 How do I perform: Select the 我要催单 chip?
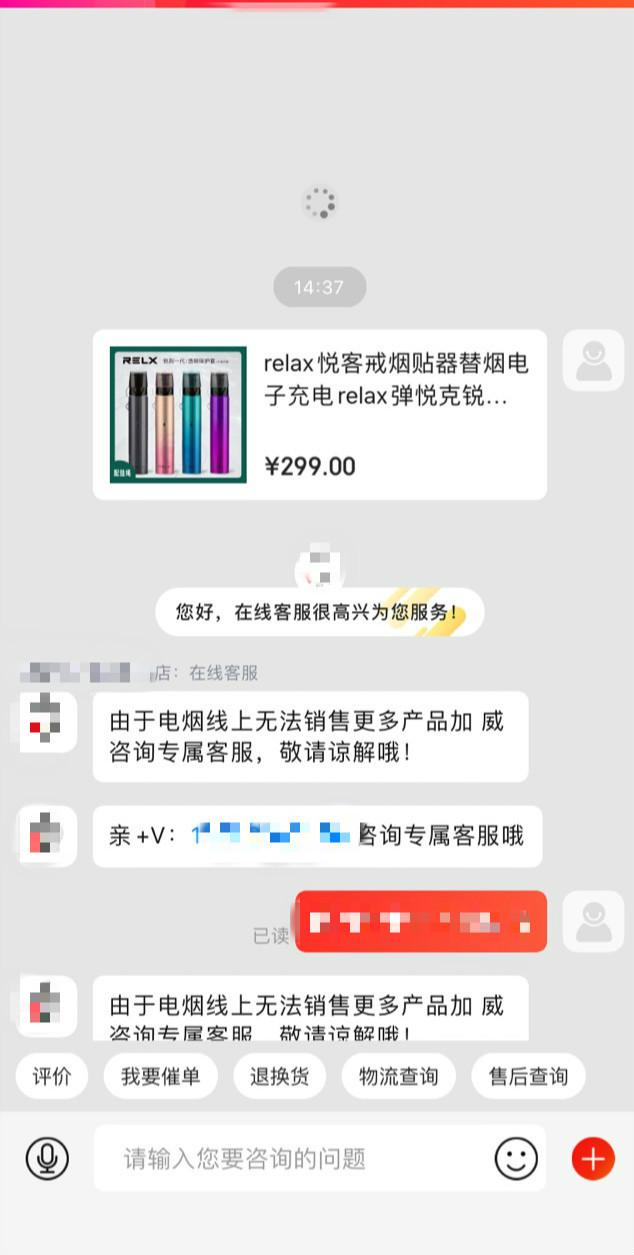pos(161,1076)
